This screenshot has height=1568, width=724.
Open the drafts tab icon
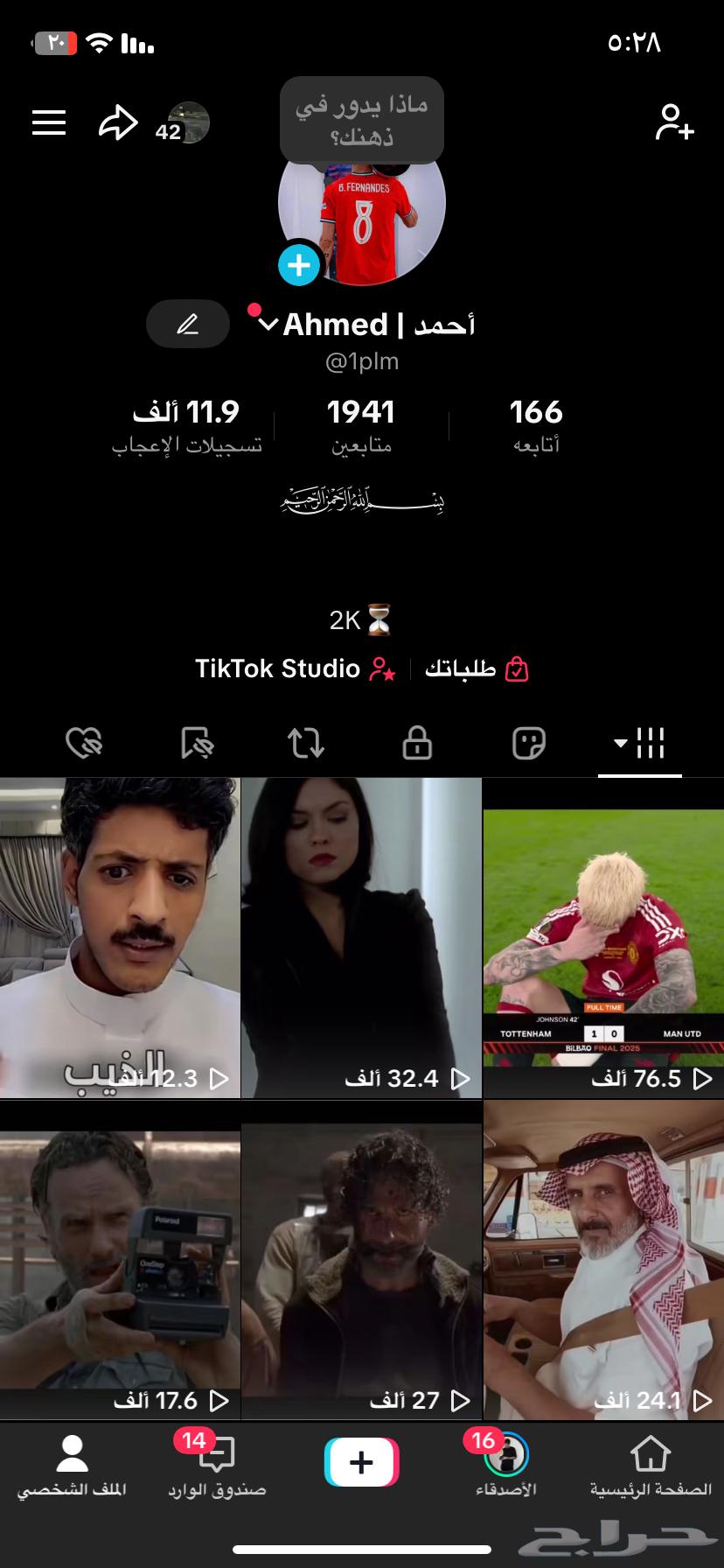pyautogui.click(x=527, y=743)
